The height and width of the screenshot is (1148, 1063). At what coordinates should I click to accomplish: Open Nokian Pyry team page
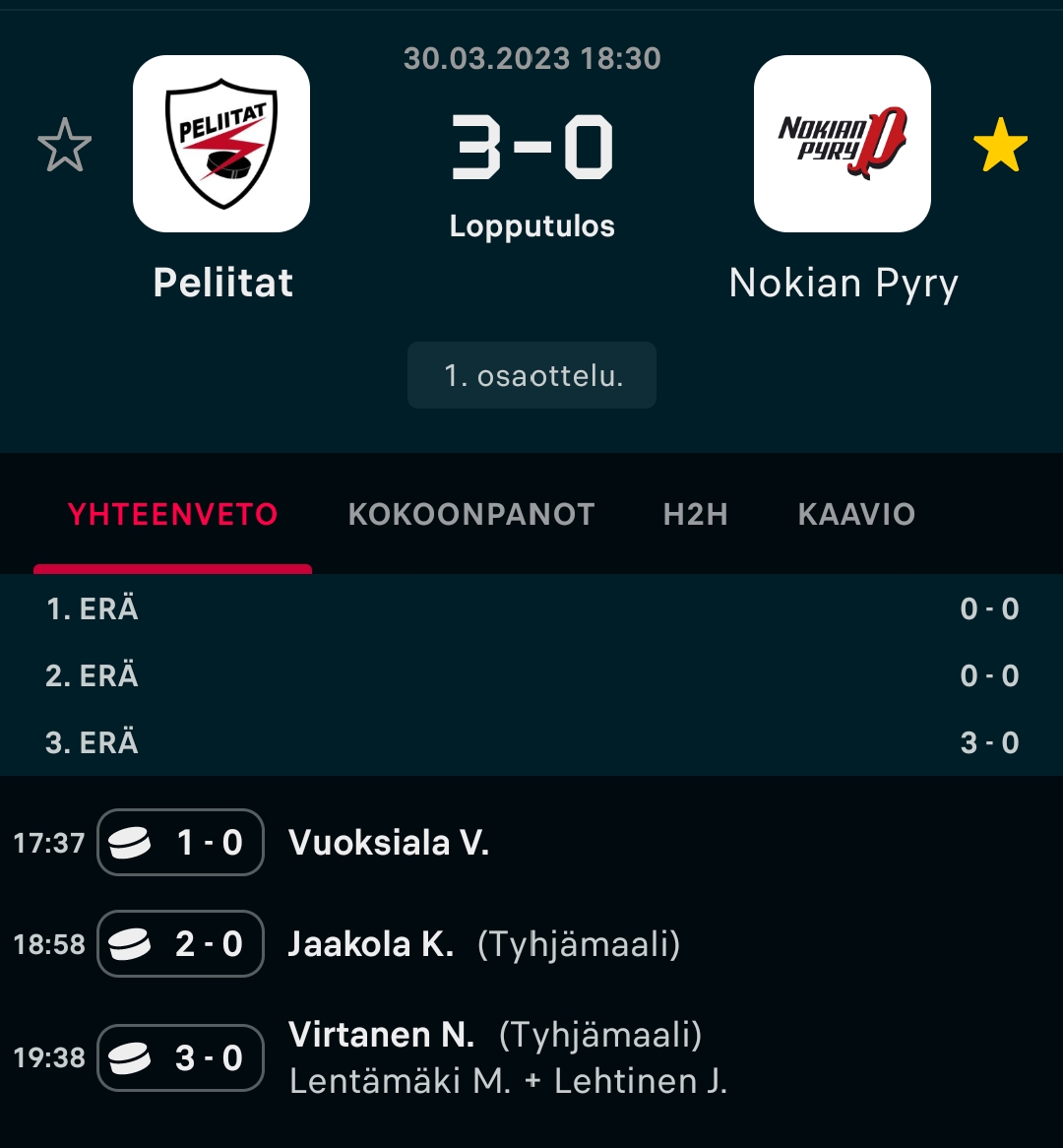tap(843, 144)
